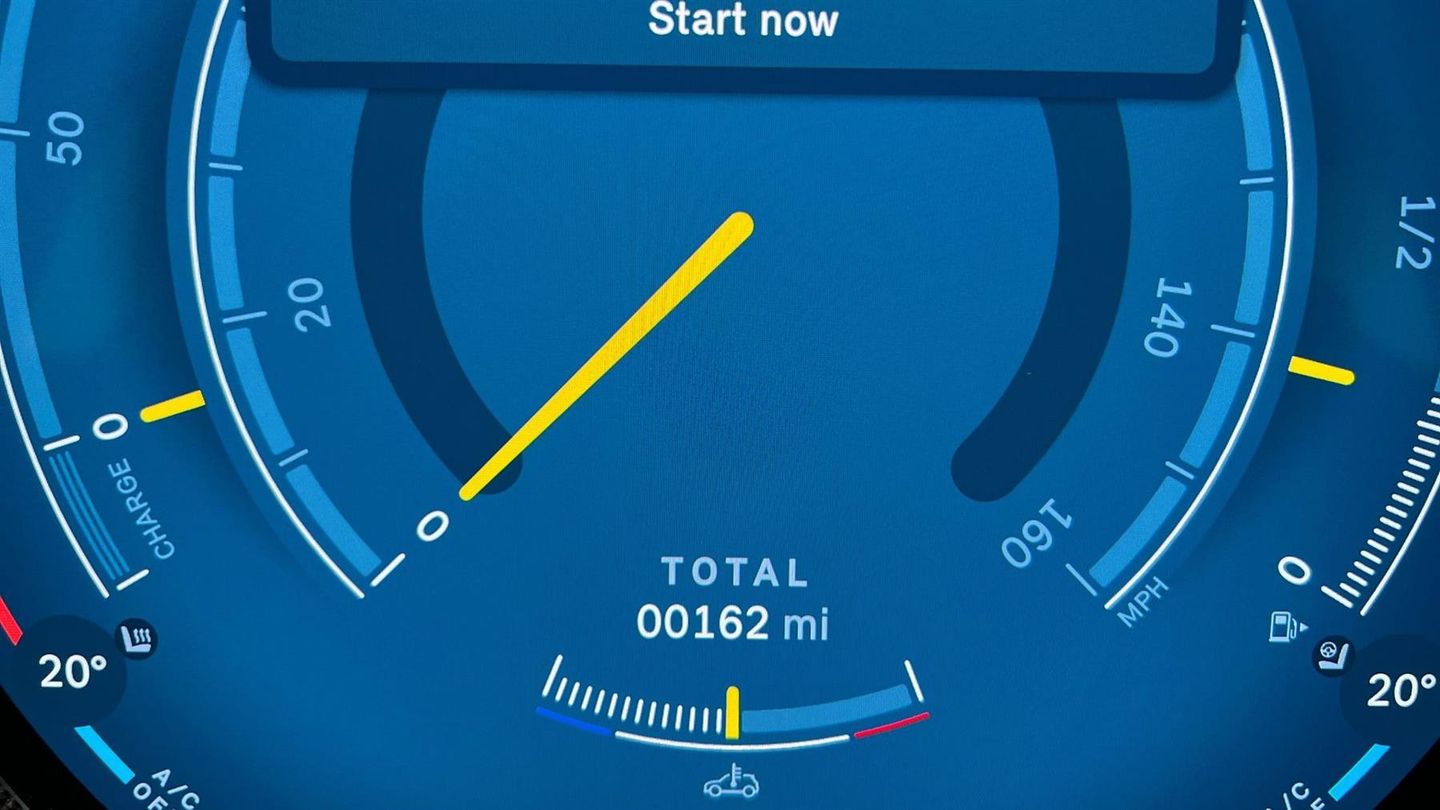Toggle the steering wheel heating icon
This screenshot has width=1440, height=810.
click(x=1335, y=655)
